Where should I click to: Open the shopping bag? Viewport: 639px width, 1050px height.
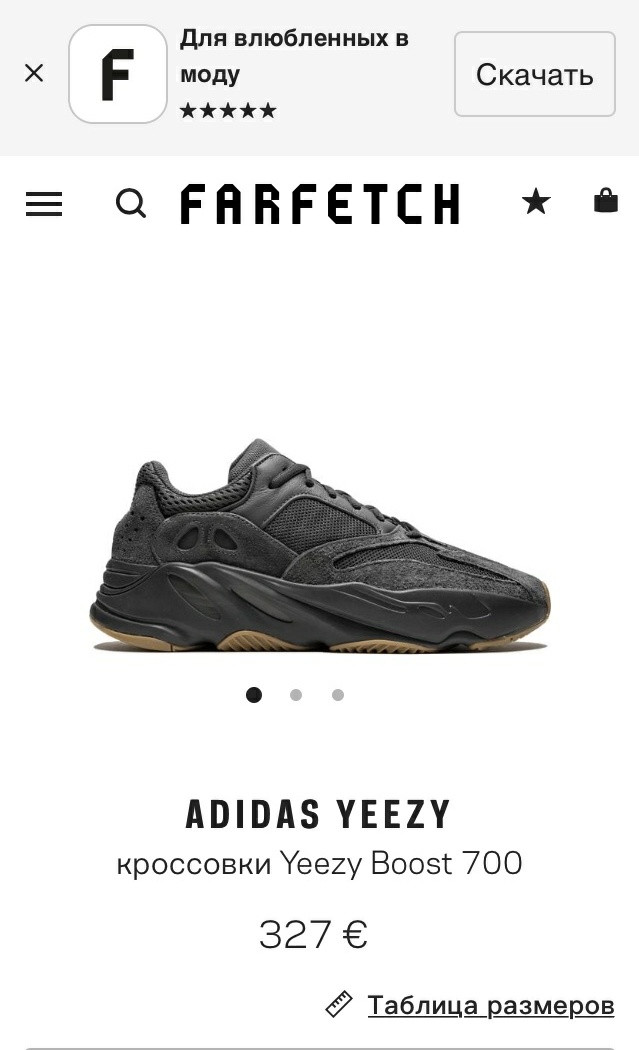coord(606,202)
